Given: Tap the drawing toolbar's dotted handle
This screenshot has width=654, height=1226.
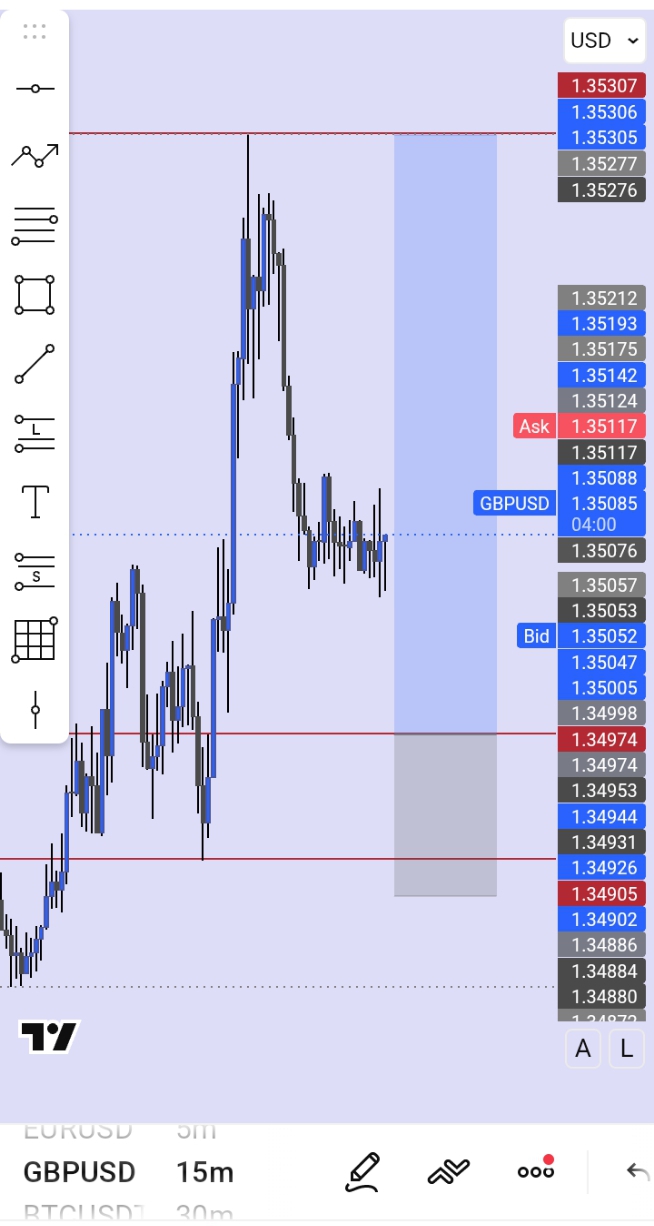Looking at the screenshot, I should [35, 33].
